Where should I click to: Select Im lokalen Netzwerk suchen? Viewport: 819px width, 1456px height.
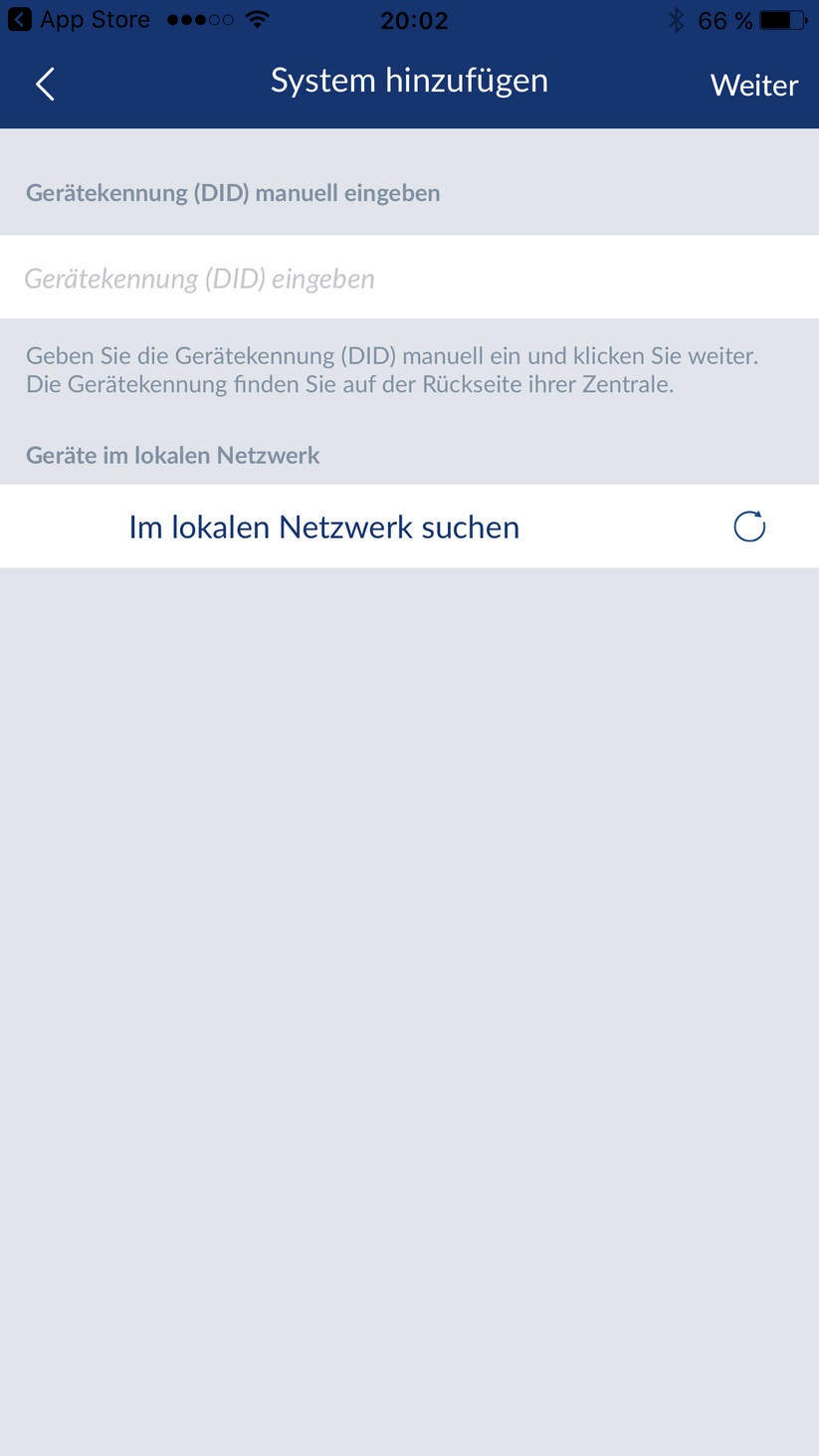tap(324, 527)
